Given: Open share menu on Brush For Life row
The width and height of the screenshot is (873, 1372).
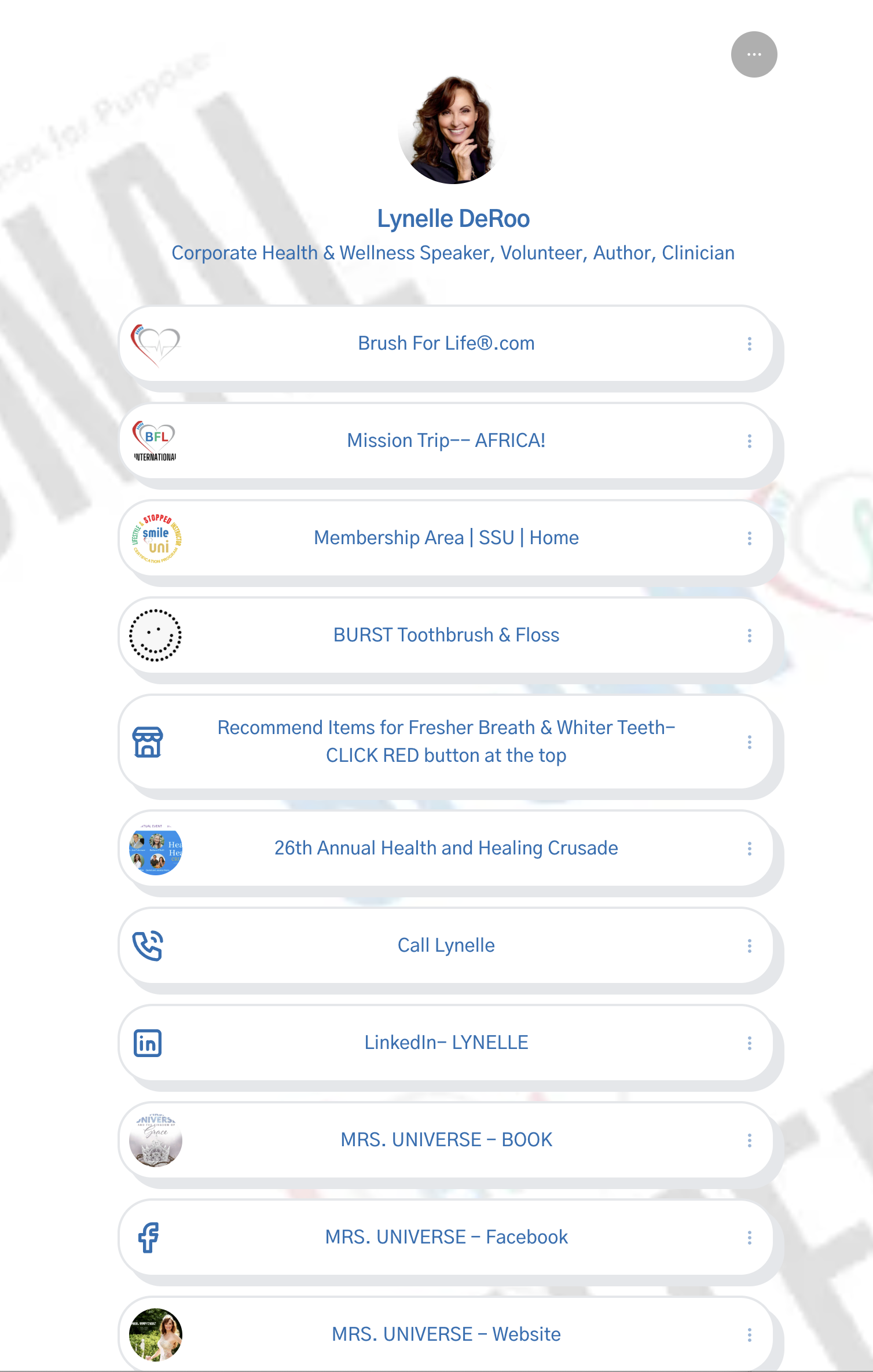Looking at the screenshot, I should tap(749, 344).
